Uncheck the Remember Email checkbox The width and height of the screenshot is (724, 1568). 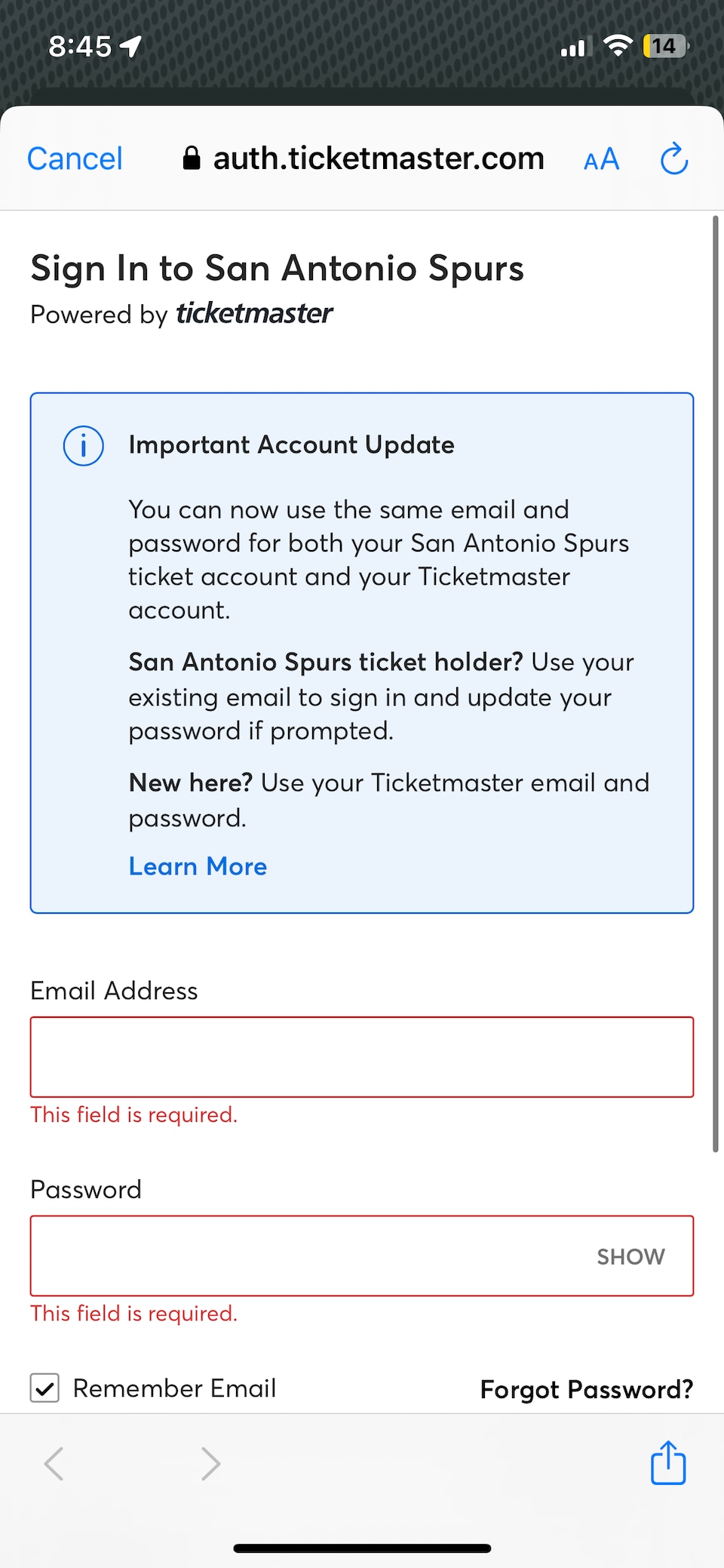pos(44,1388)
